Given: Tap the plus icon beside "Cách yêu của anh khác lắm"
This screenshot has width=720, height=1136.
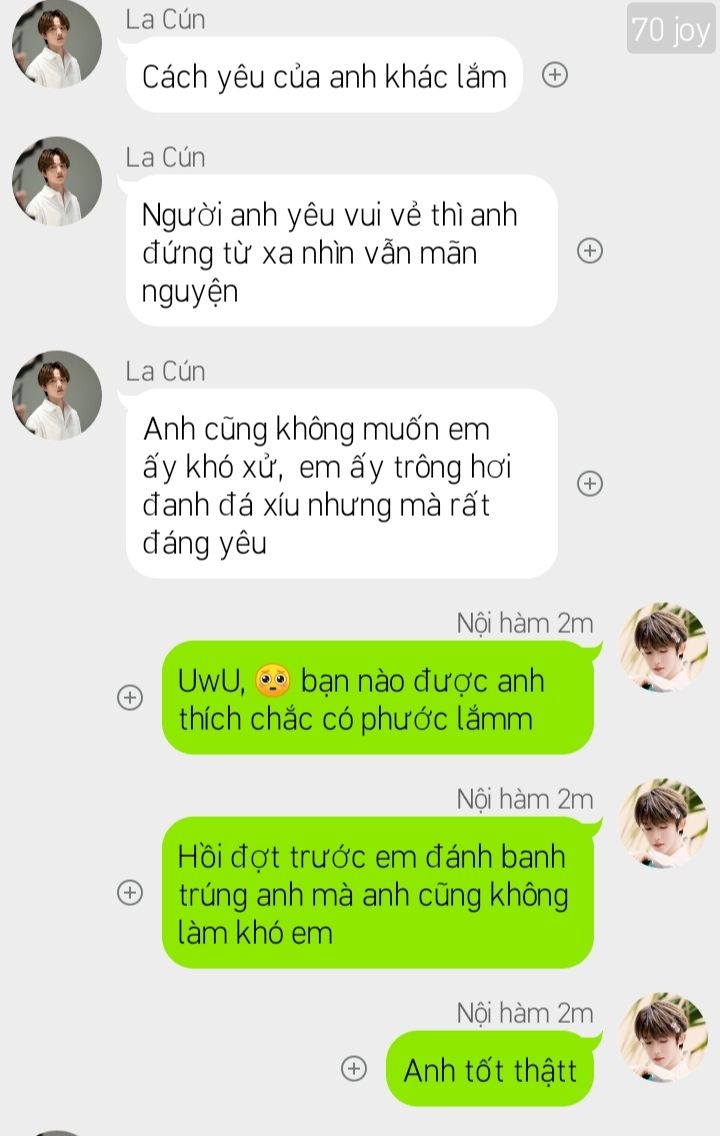Looking at the screenshot, I should click(554, 75).
